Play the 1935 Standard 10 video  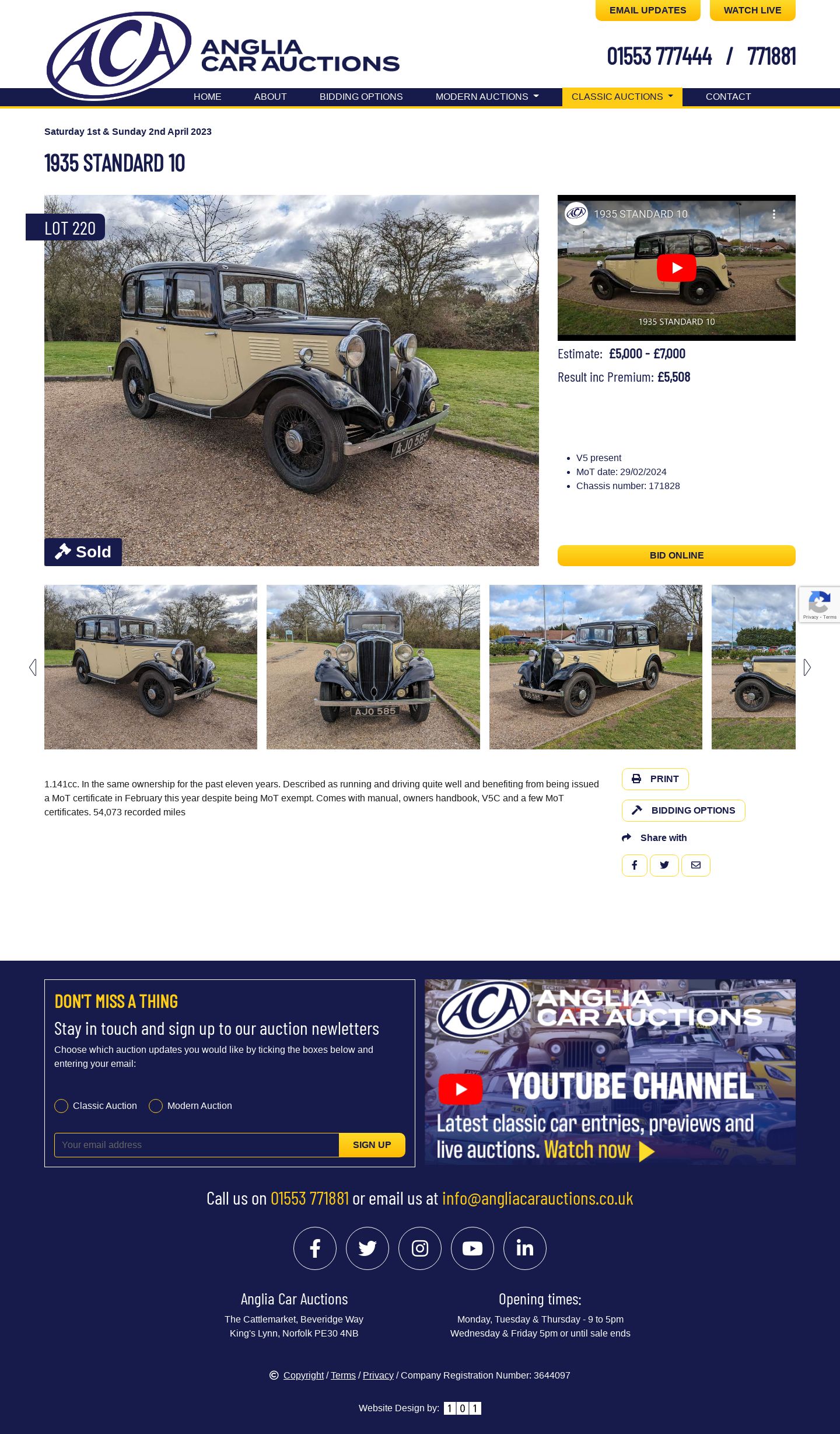[x=676, y=268]
